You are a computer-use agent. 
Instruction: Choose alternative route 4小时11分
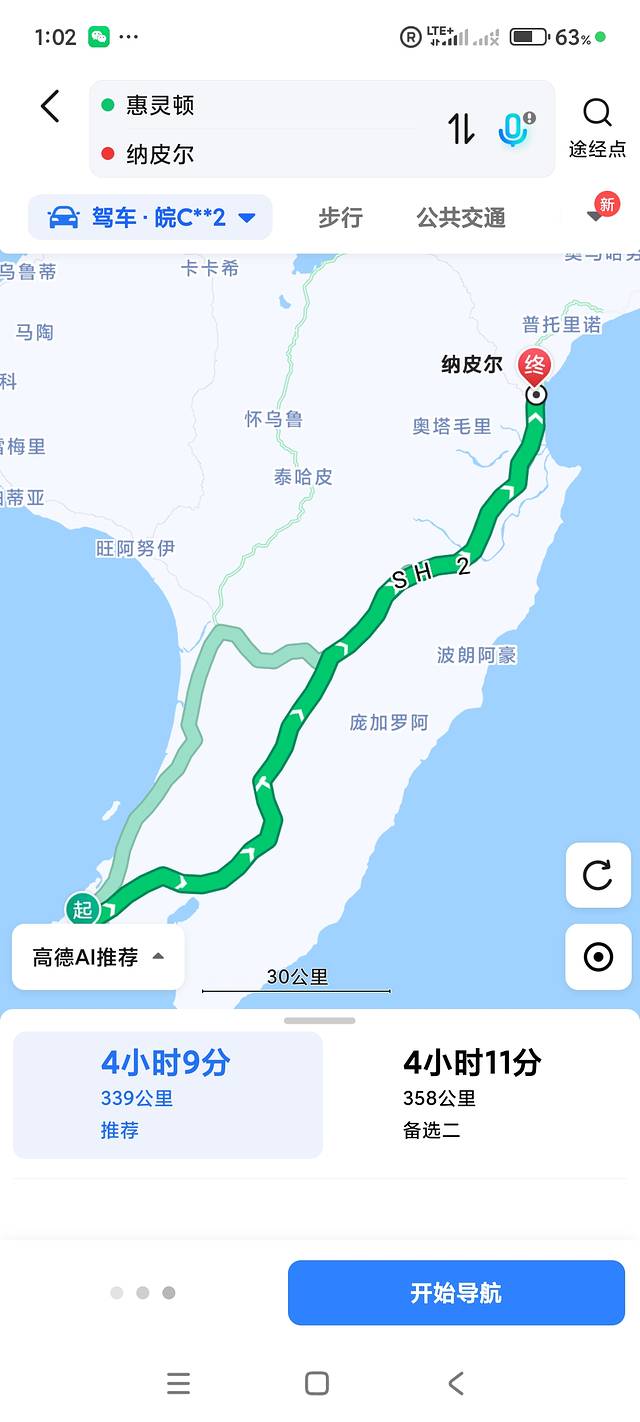471,1095
